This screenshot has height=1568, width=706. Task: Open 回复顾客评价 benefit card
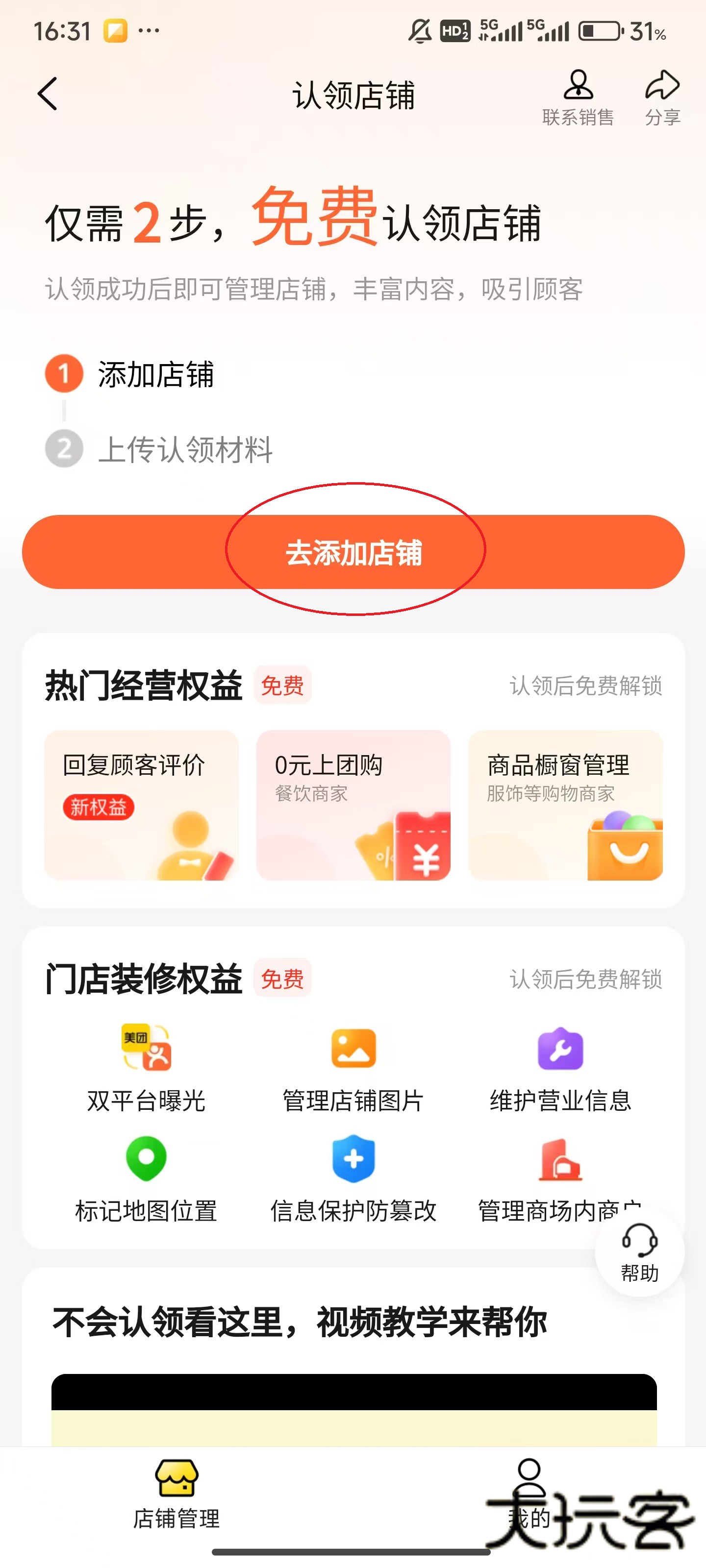[141, 805]
